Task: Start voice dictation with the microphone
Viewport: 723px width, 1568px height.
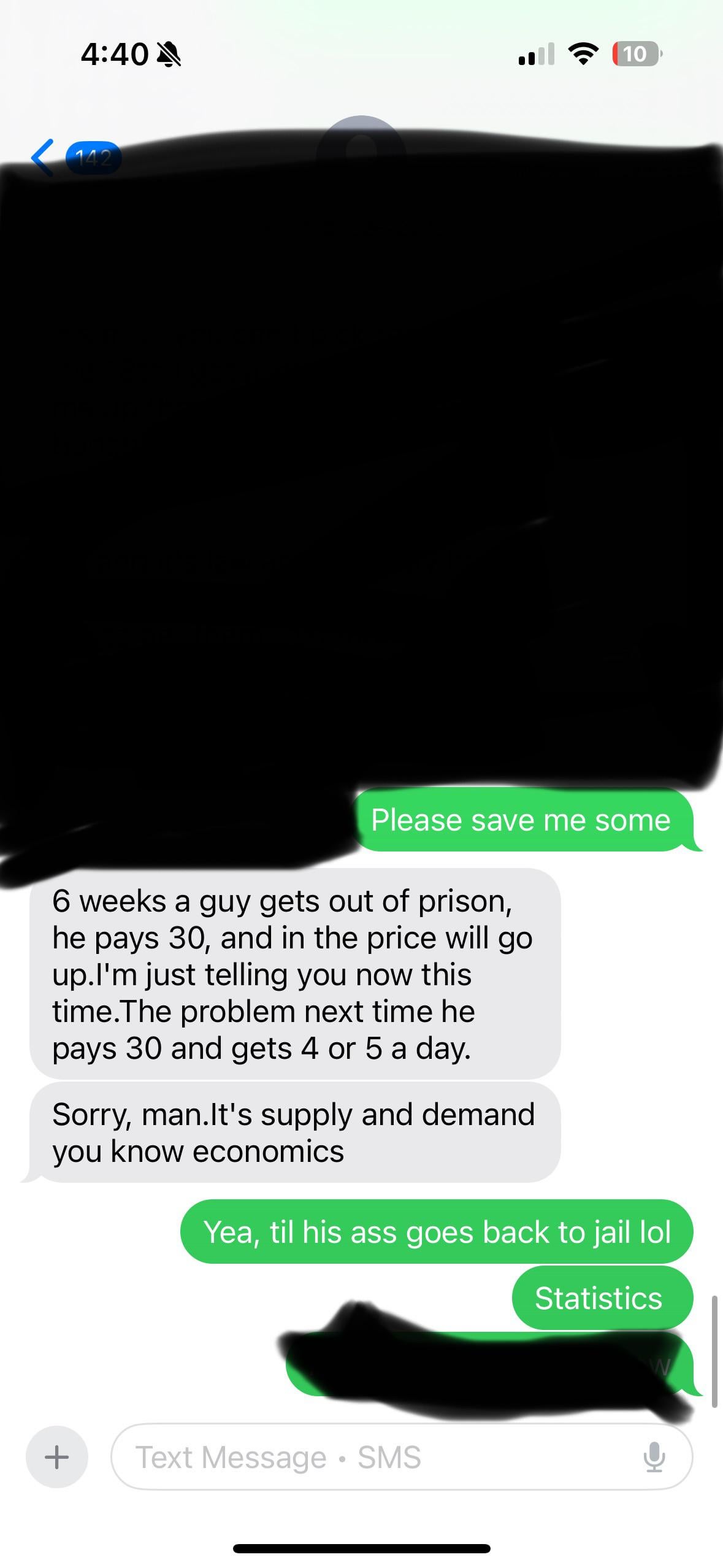Action: click(x=654, y=1457)
